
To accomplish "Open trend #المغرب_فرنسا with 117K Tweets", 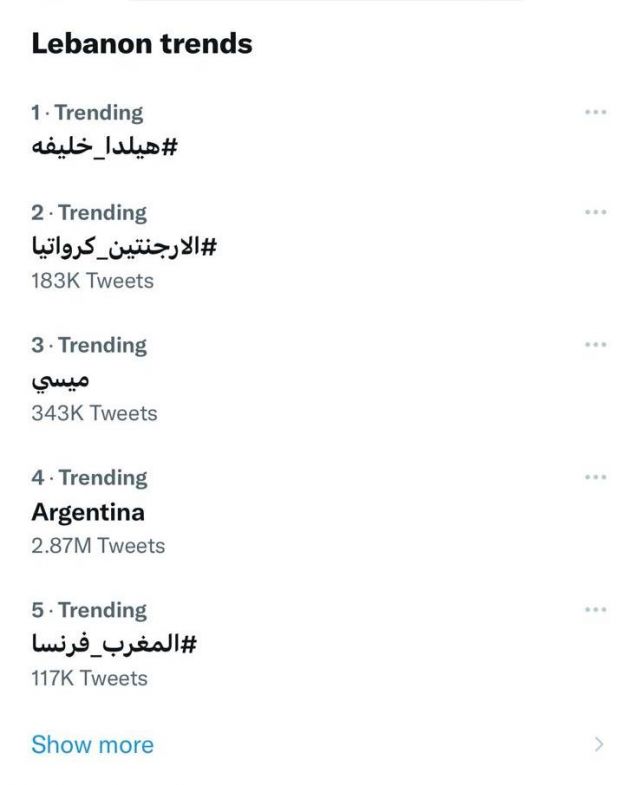I will click(113, 644).
